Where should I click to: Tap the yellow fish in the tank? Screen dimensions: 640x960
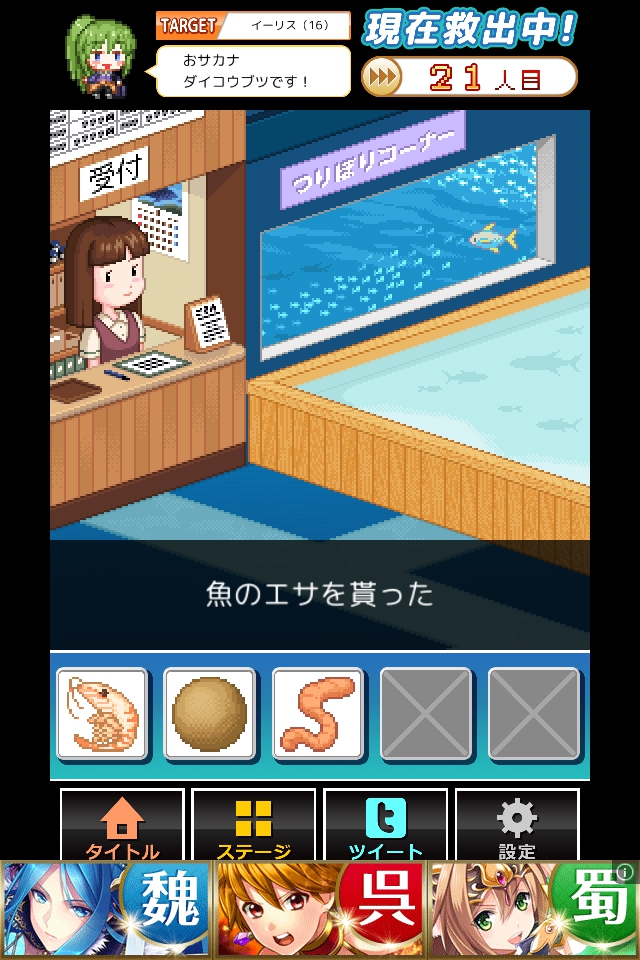point(494,237)
